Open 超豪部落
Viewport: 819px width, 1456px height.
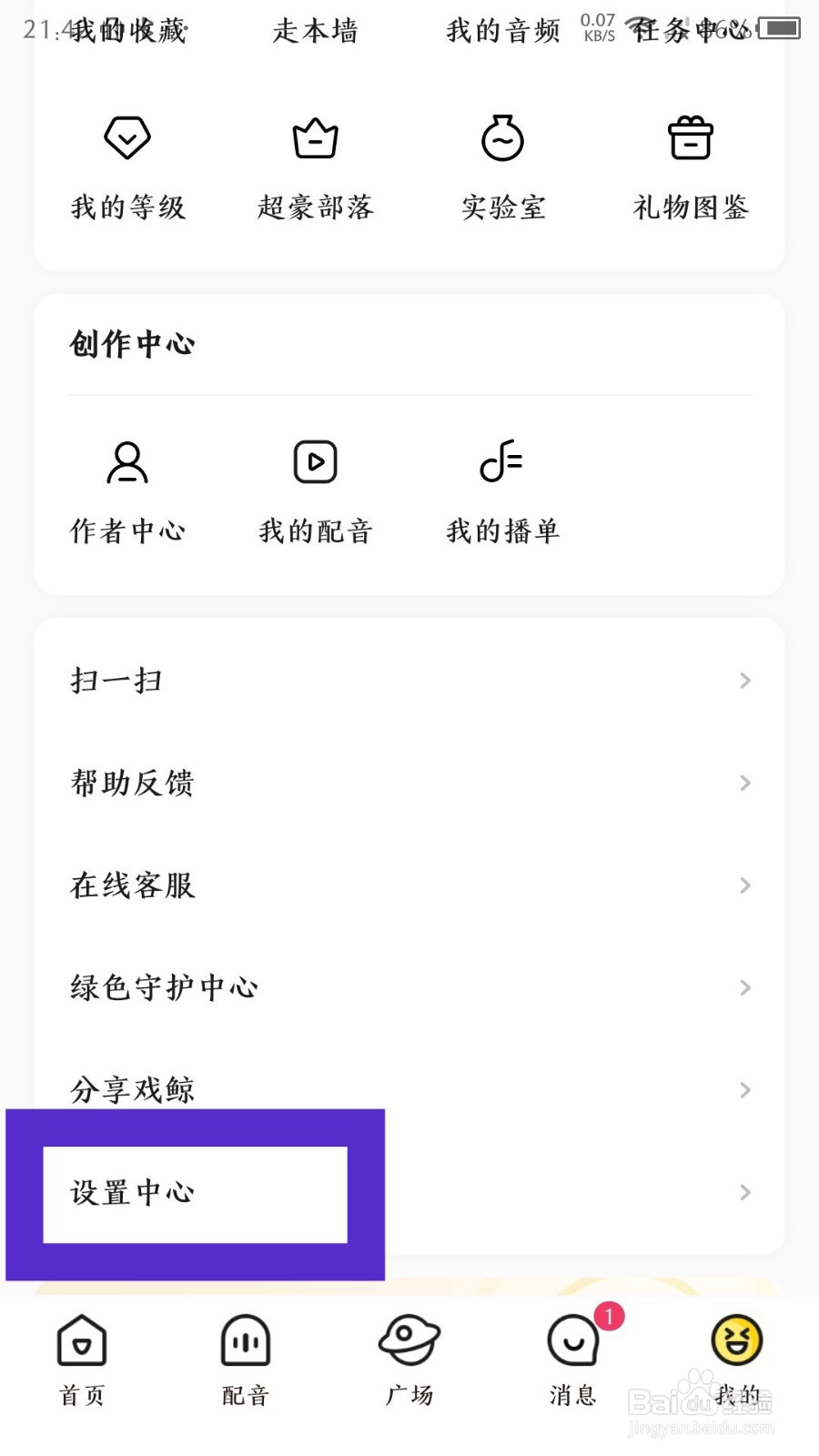315,168
